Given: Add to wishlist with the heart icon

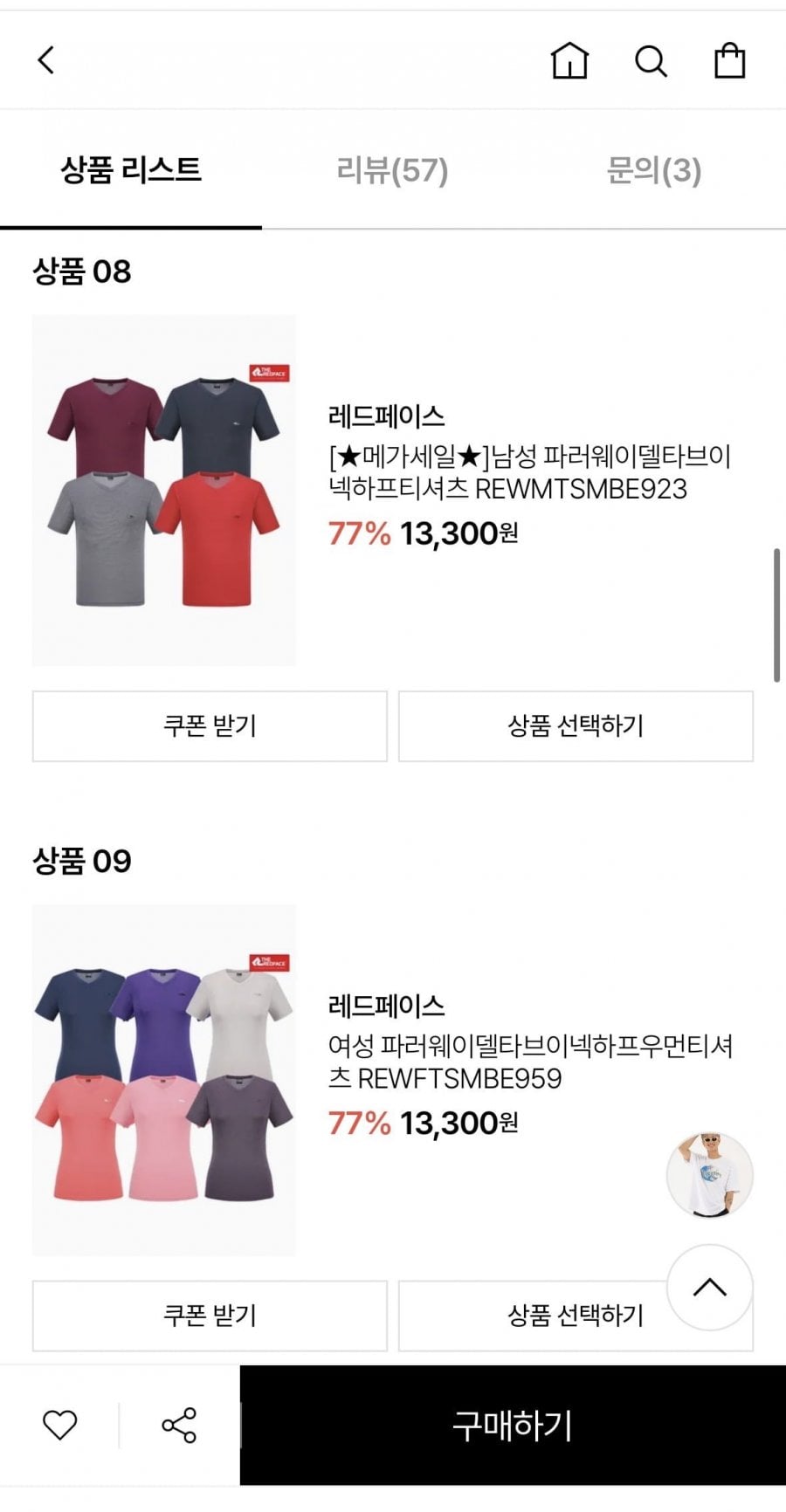Looking at the screenshot, I should [60, 1425].
